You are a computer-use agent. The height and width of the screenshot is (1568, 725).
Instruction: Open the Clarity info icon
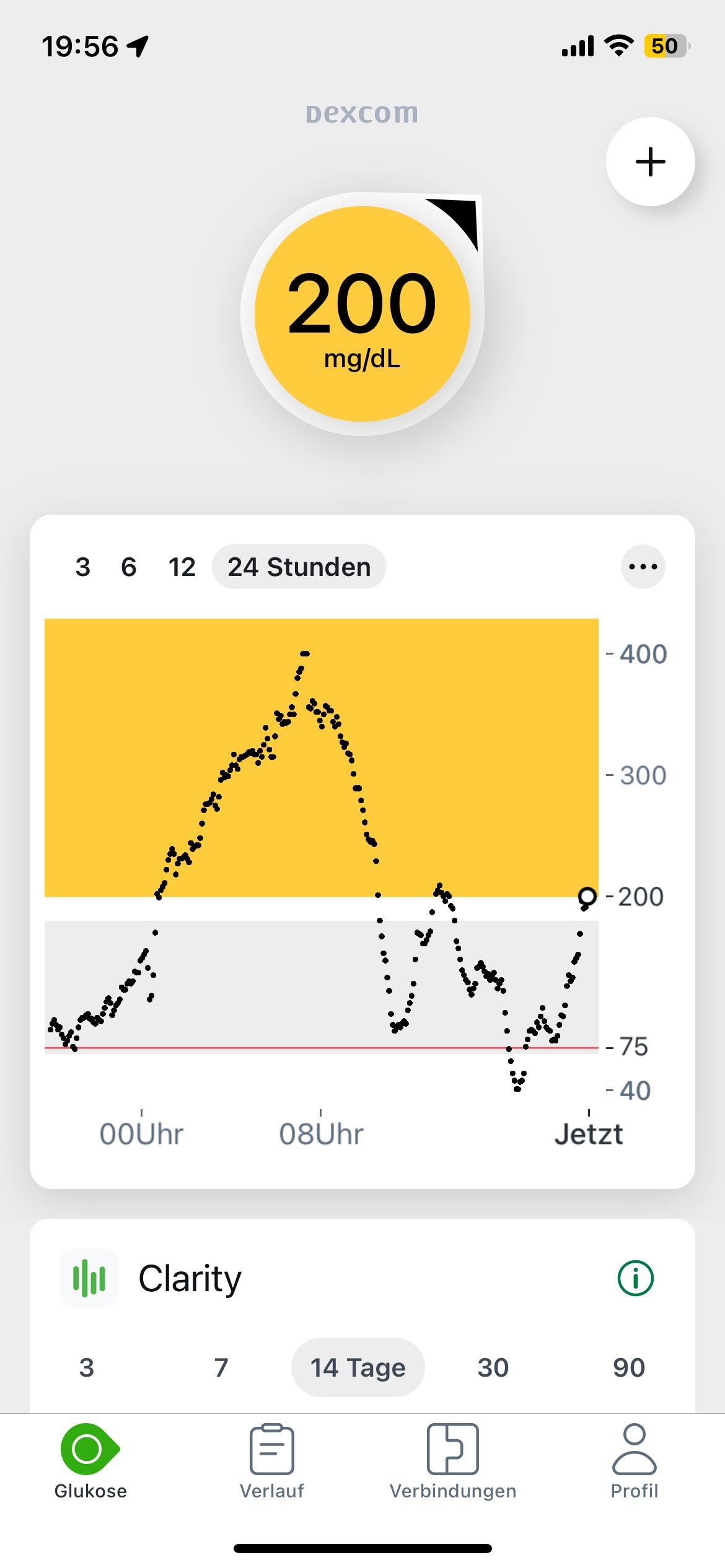click(635, 1278)
